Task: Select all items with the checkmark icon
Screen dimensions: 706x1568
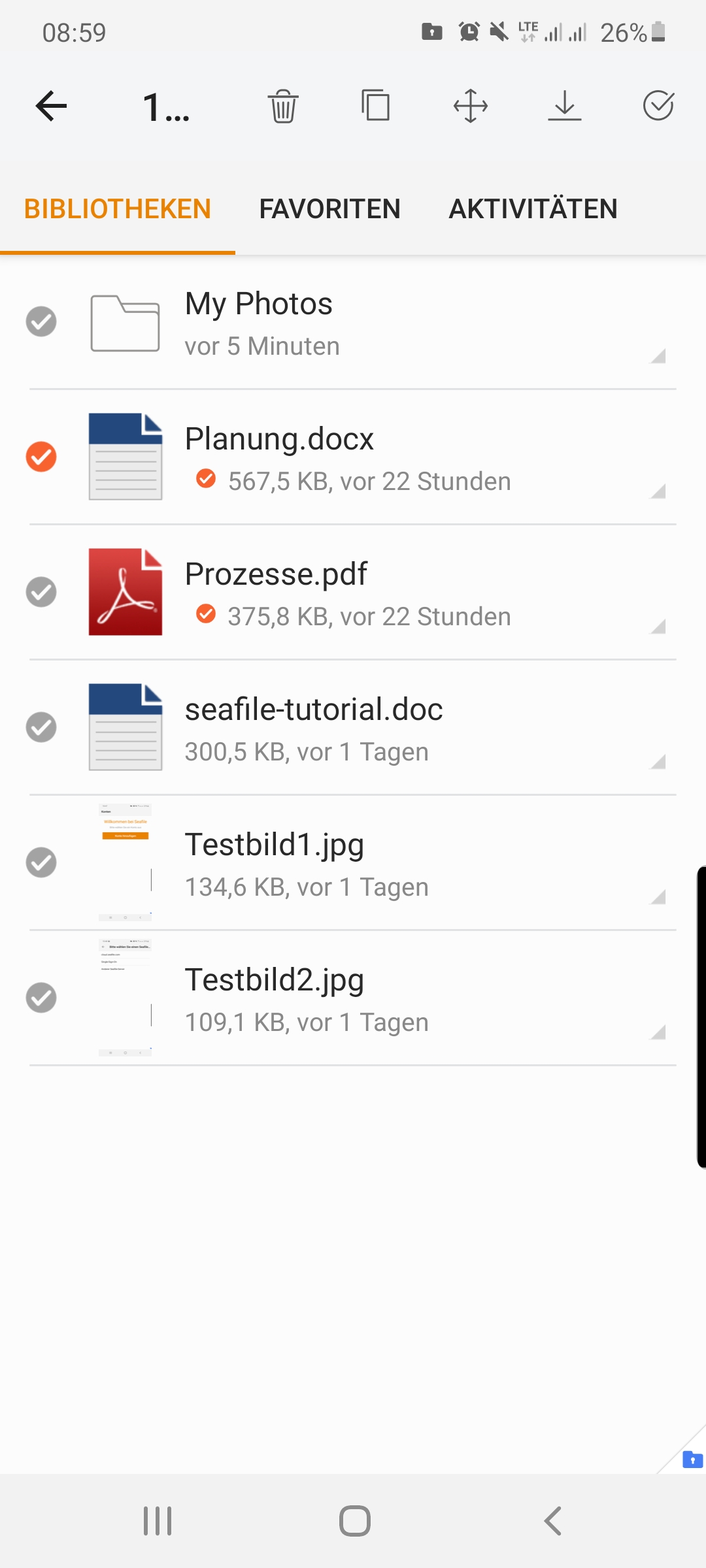Action: pyautogui.click(x=658, y=106)
